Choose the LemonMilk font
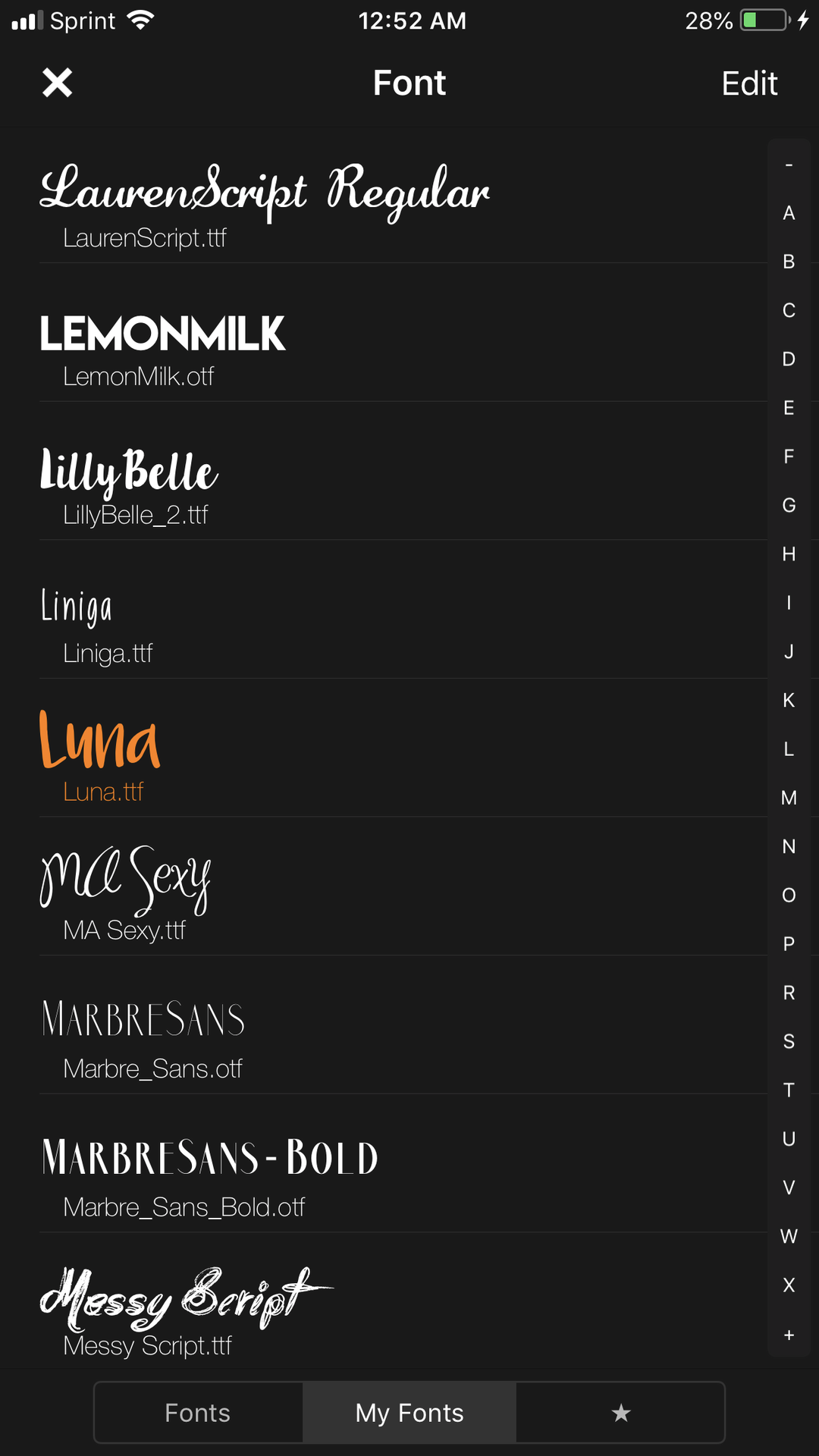The image size is (819, 1456). pos(403,333)
